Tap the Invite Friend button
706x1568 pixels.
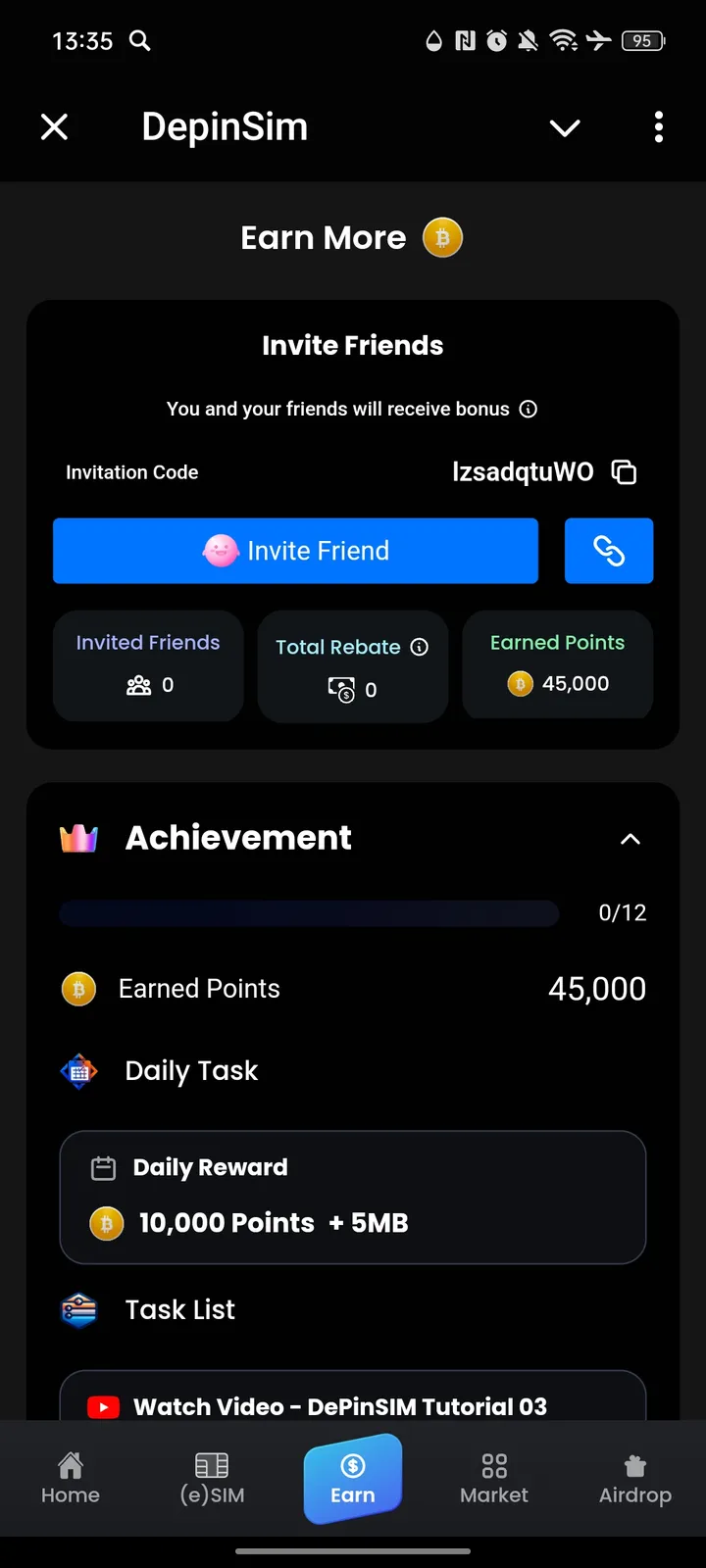pyautogui.click(x=295, y=551)
